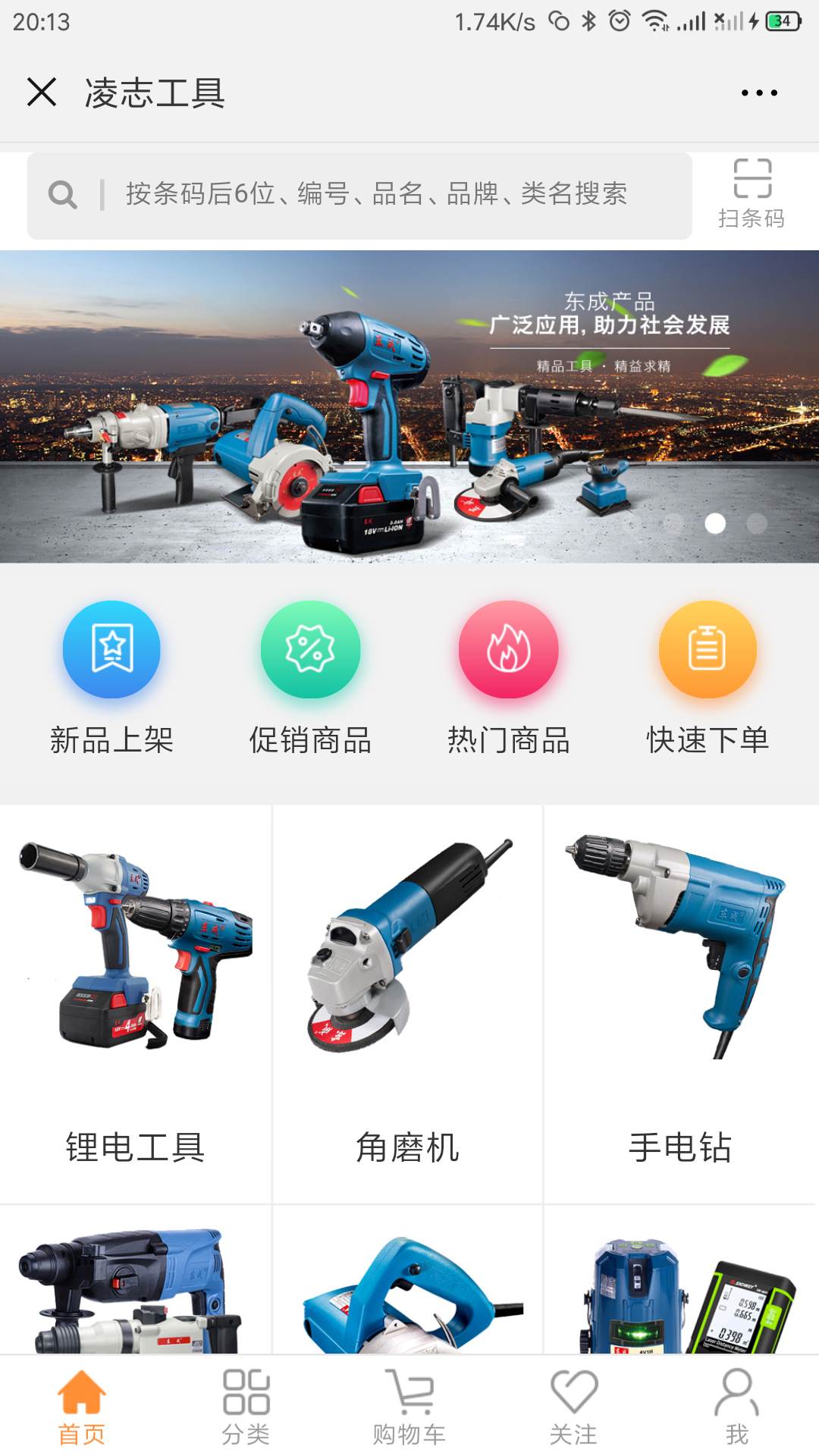Image resolution: width=819 pixels, height=1456 pixels.
Task: Close the 凌志工具 mini program
Action: [x=42, y=93]
